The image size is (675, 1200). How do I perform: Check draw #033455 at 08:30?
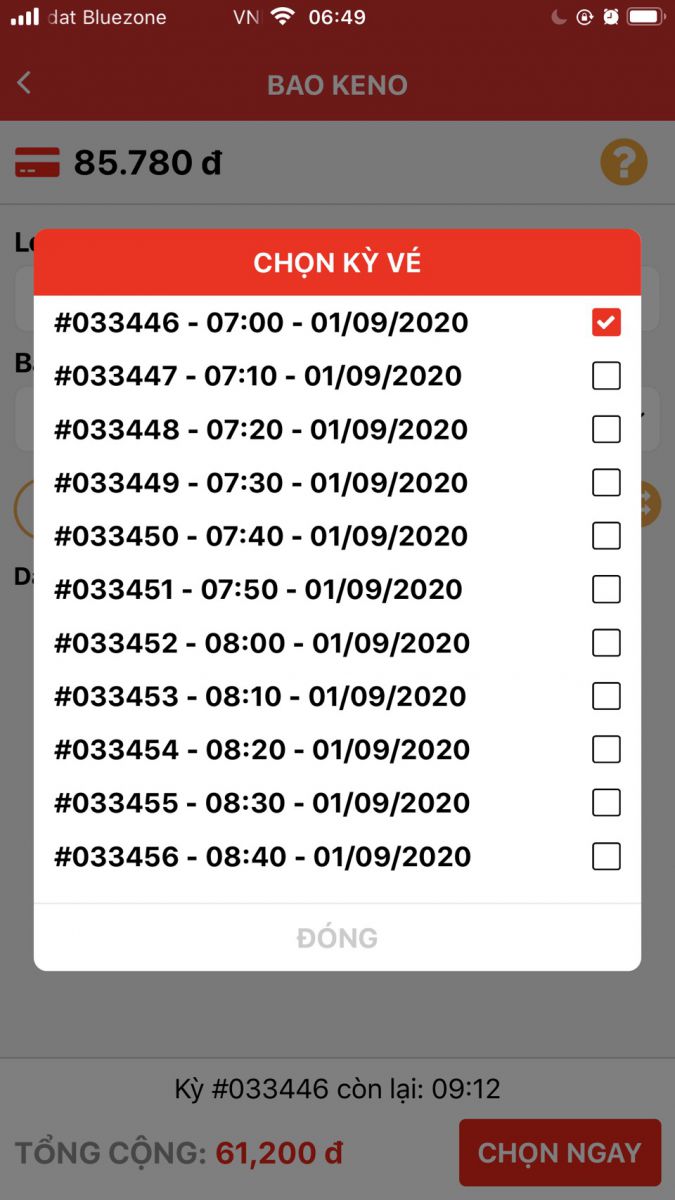pos(606,803)
